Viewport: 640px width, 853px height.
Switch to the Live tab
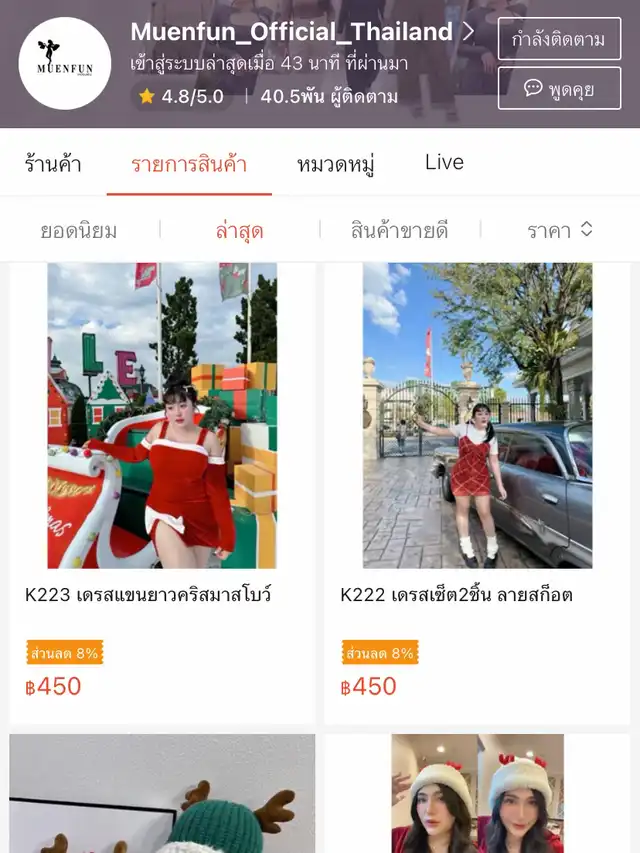coord(444,162)
